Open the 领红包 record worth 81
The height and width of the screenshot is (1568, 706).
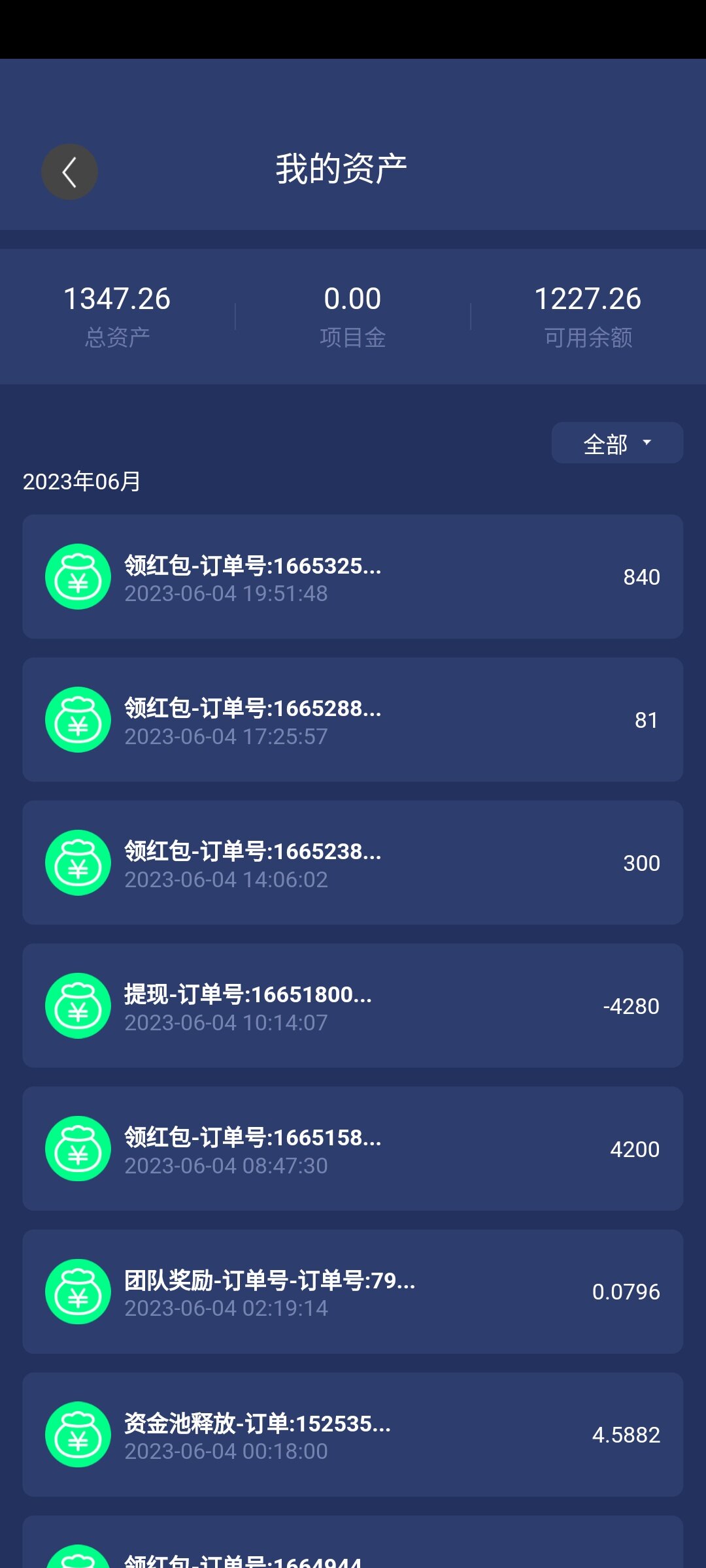pos(353,720)
